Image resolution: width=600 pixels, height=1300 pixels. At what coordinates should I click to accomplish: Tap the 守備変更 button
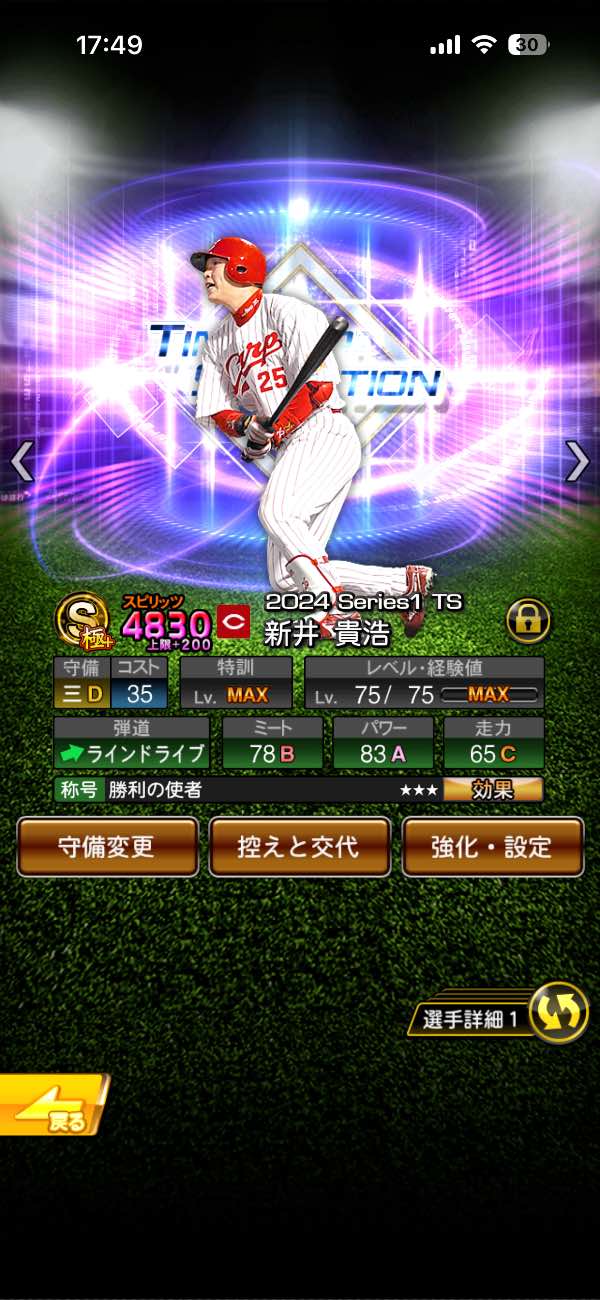click(108, 846)
